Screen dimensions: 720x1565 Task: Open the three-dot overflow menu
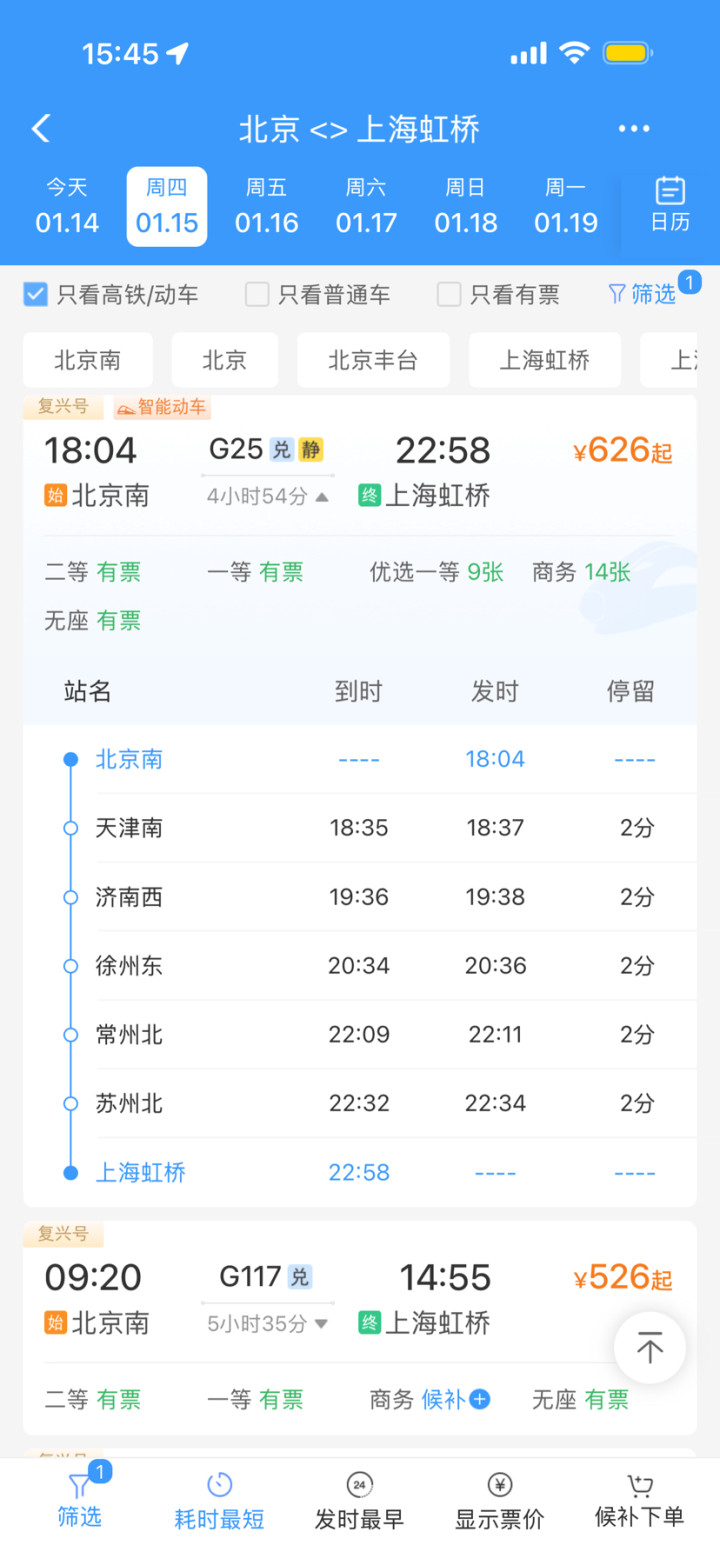point(634,129)
